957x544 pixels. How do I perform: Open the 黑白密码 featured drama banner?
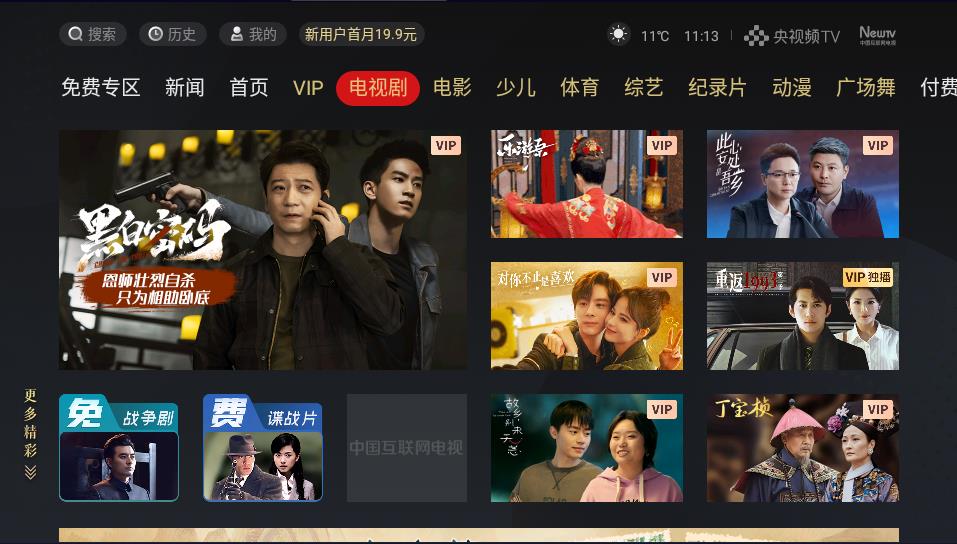coord(262,250)
